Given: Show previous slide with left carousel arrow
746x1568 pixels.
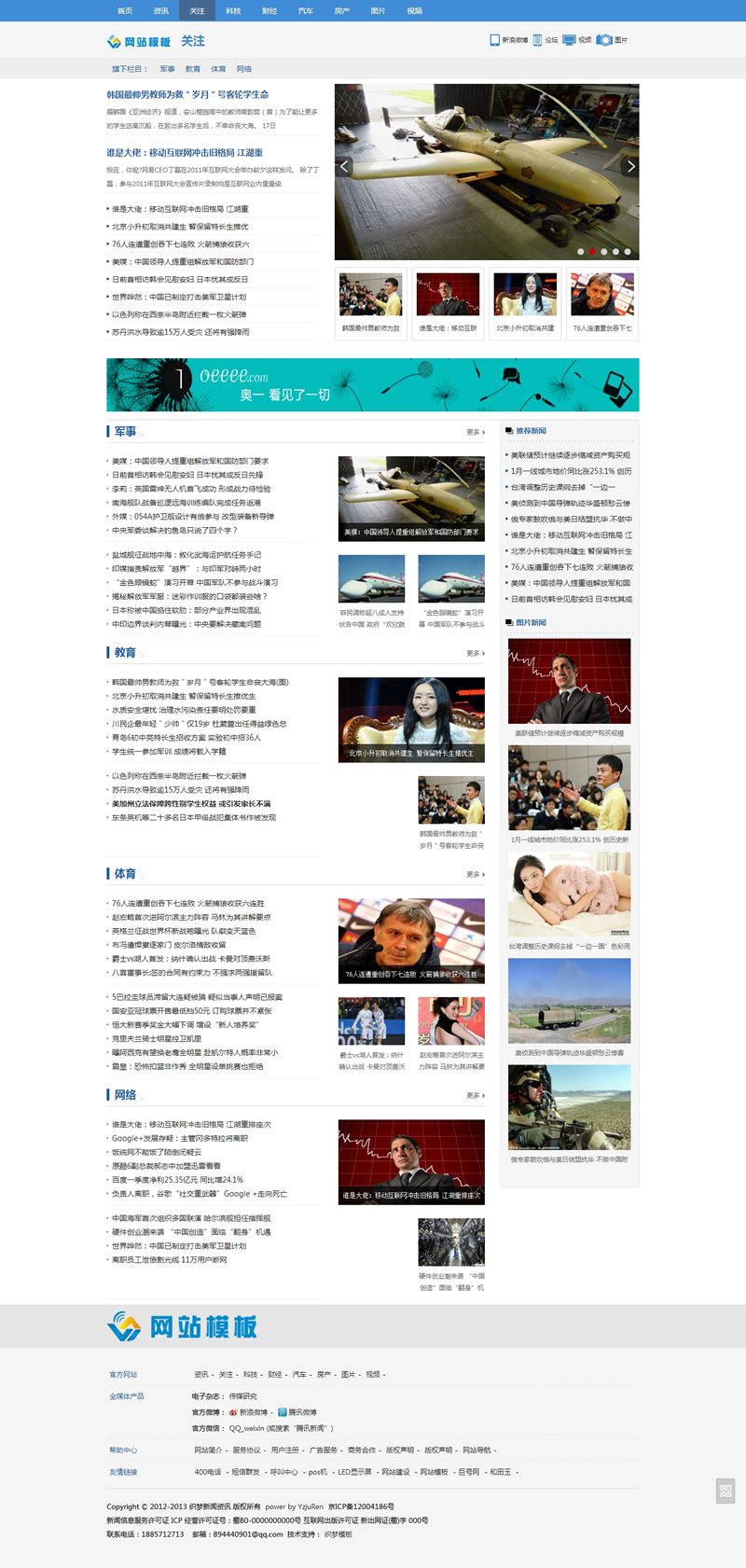Looking at the screenshot, I should 344,167.
